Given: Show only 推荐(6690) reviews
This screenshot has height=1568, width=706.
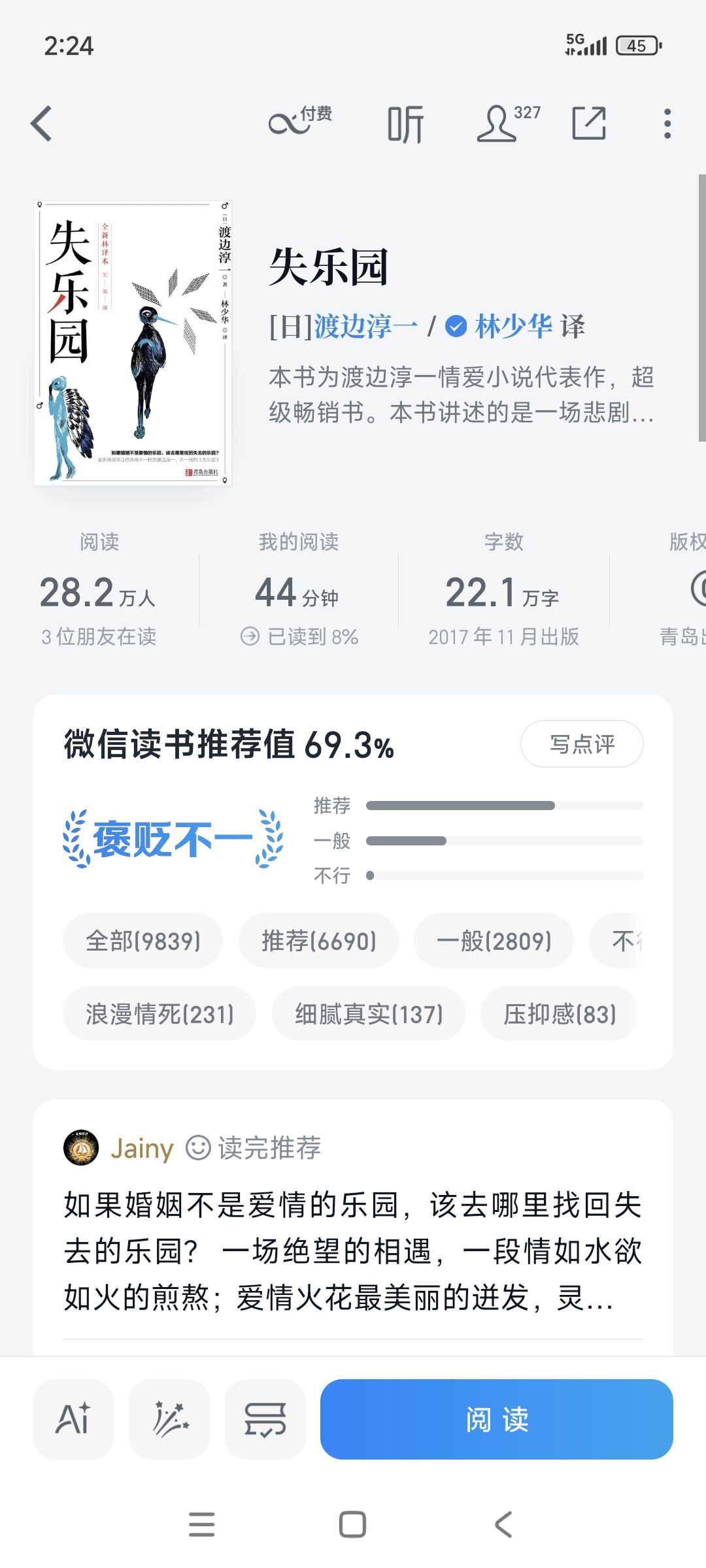Looking at the screenshot, I should point(318,941).
